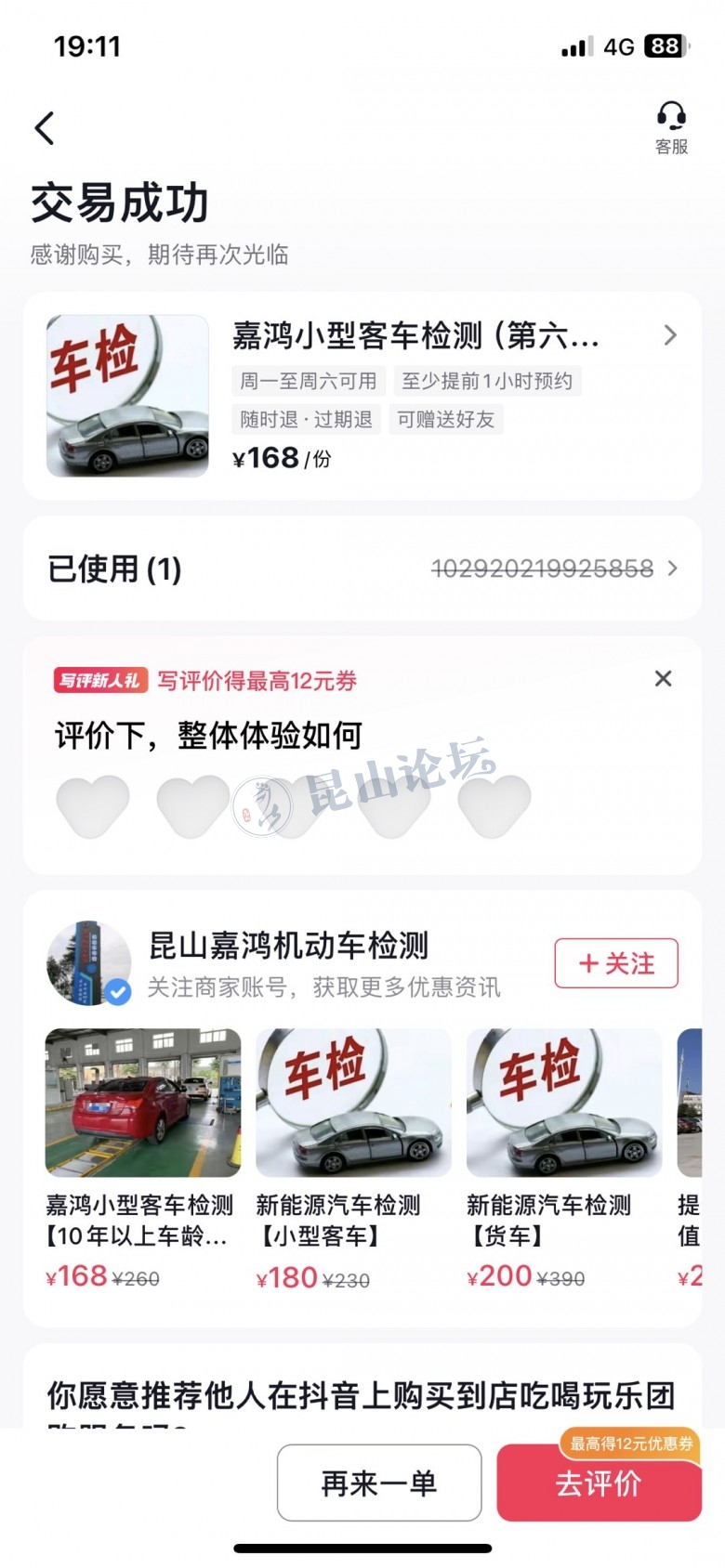The height and width of the screenshot is (1568, 725).
Task: Rate the experience with the first heart
Action: click(93, 805)
